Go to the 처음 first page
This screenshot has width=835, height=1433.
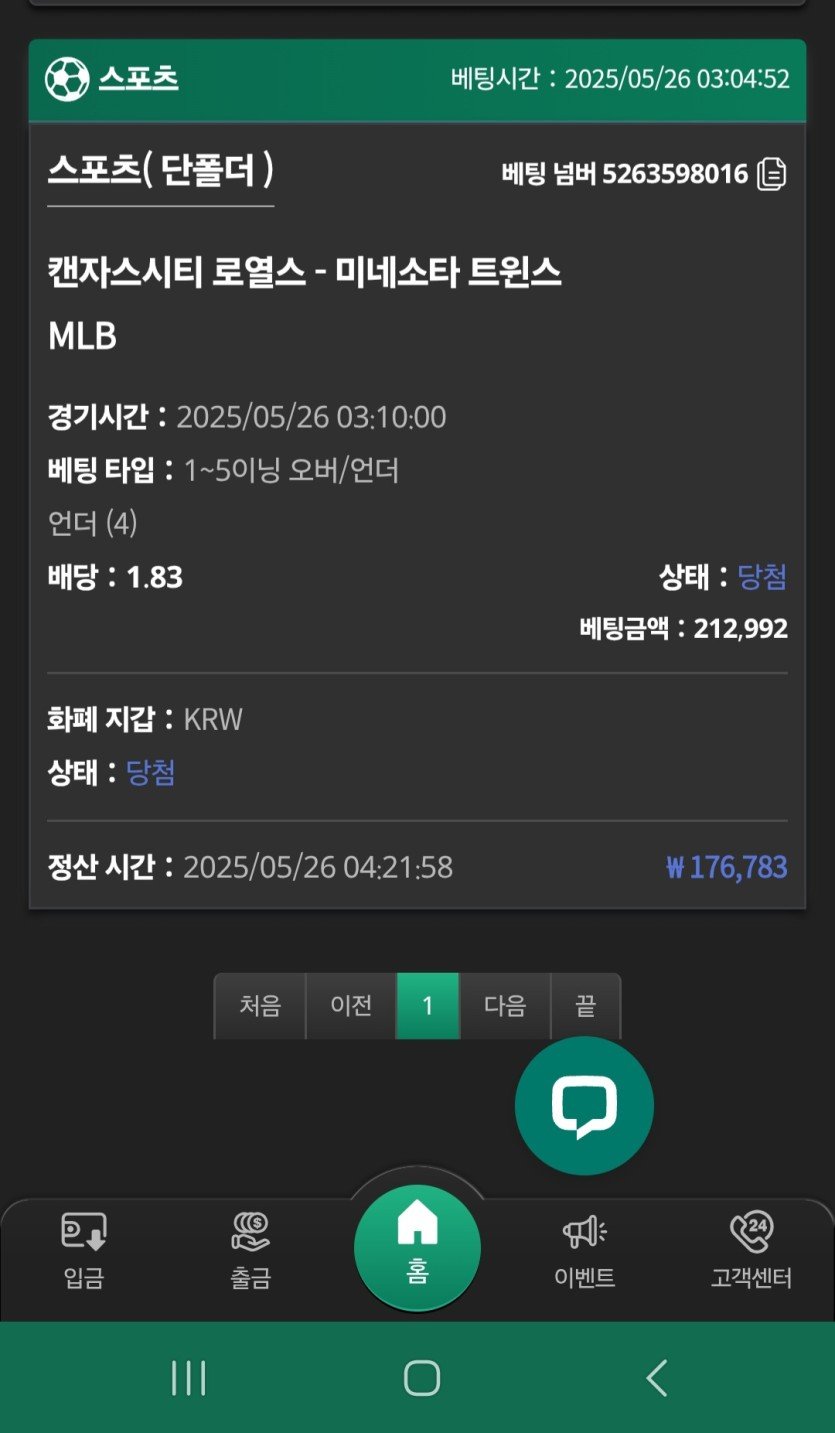tap(260, 1005)
